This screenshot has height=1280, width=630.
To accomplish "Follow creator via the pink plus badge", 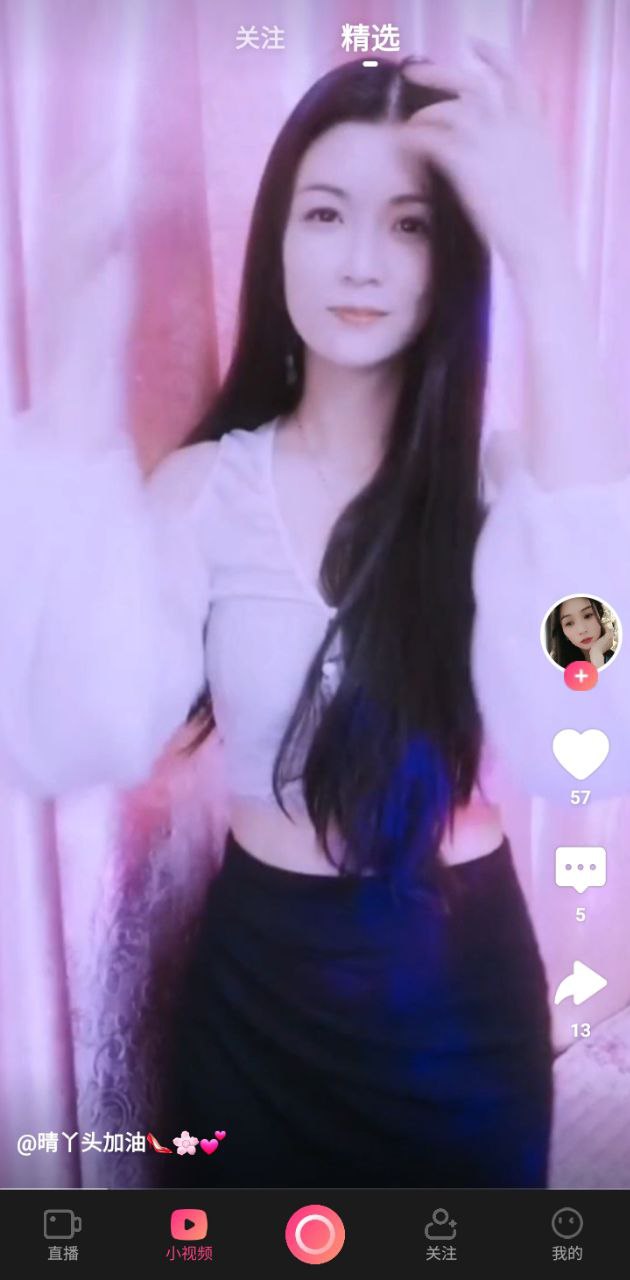I will (x=581, y=677).
